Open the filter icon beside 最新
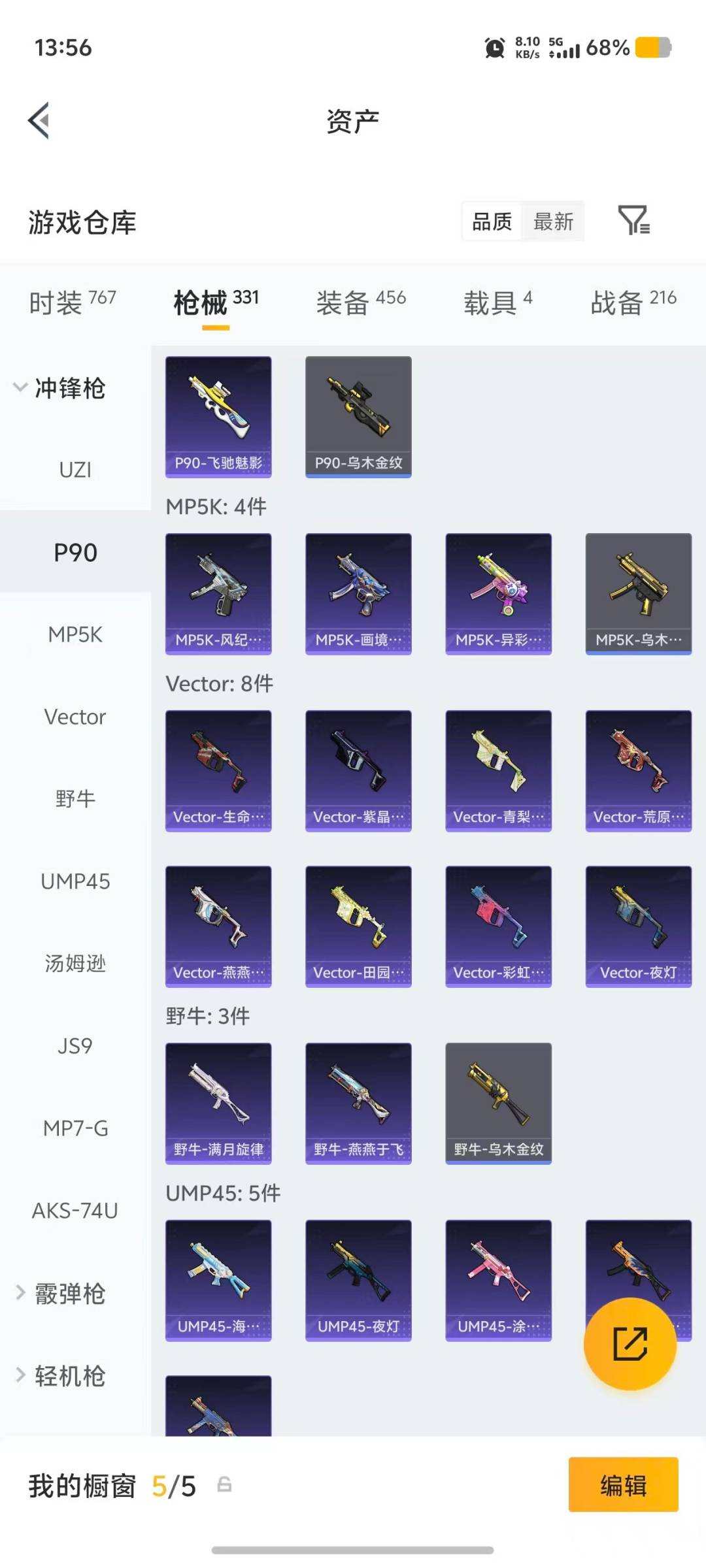Screen dimensions: 706x1568 pyautogui.click(x=633, y=220)
